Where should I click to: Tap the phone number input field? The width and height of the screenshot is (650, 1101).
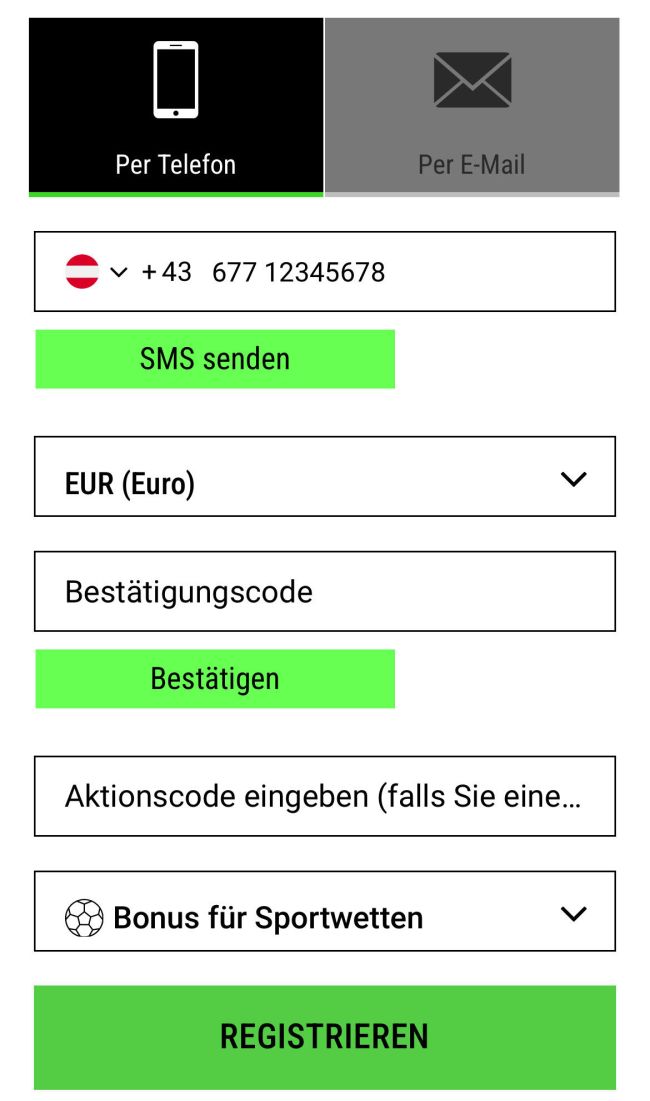[400, 272]
